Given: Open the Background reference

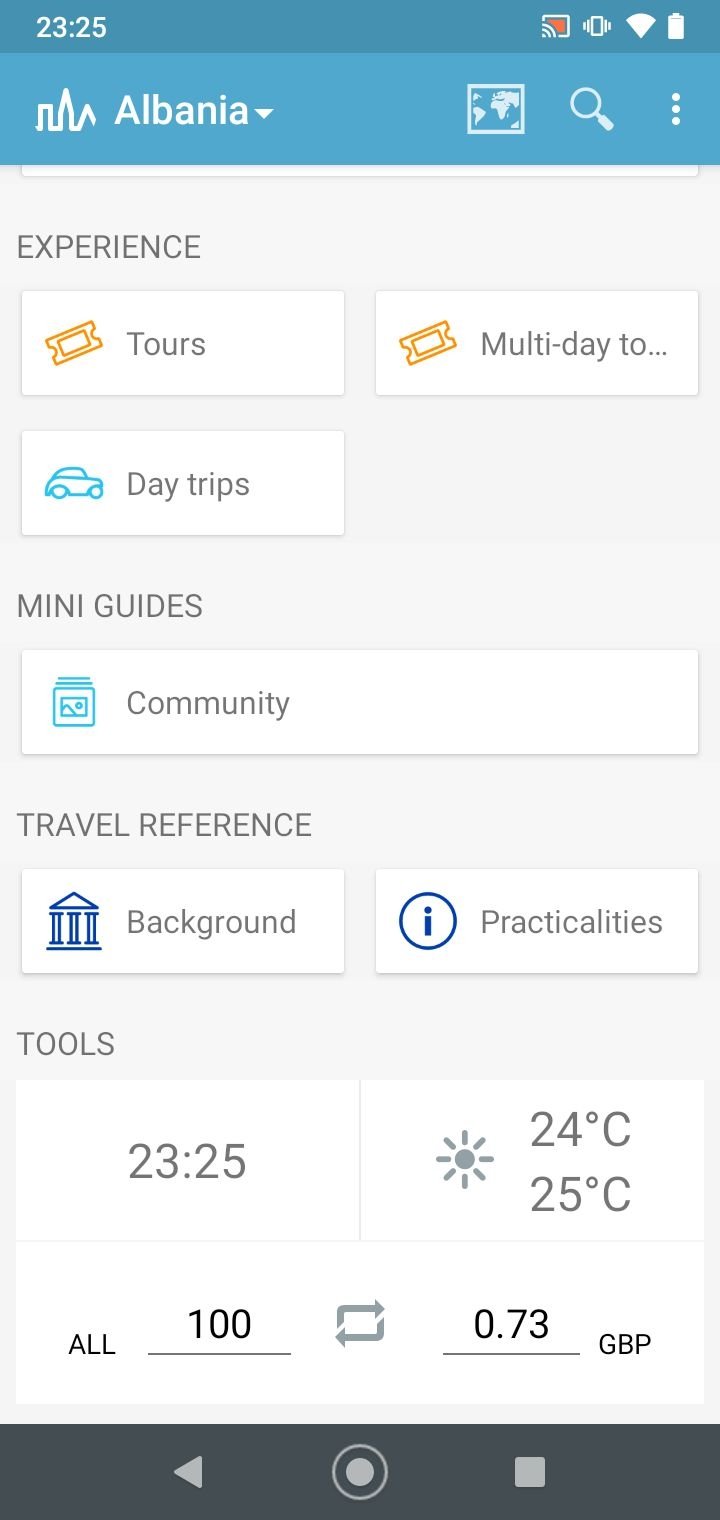Looking at the screenshot, I should point(183,921).
